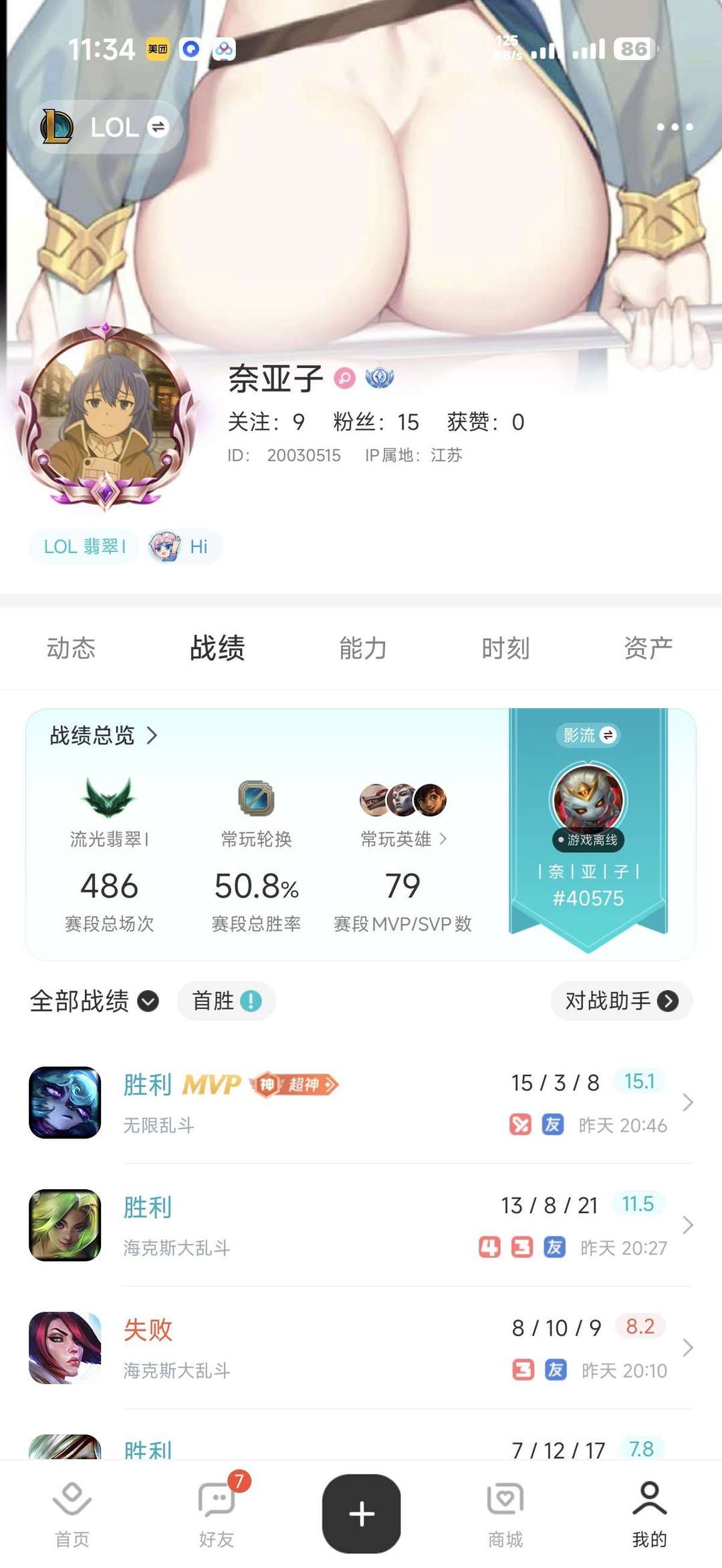
Task: Switch to the 资产 tab
Action: [x=646, y=647]
